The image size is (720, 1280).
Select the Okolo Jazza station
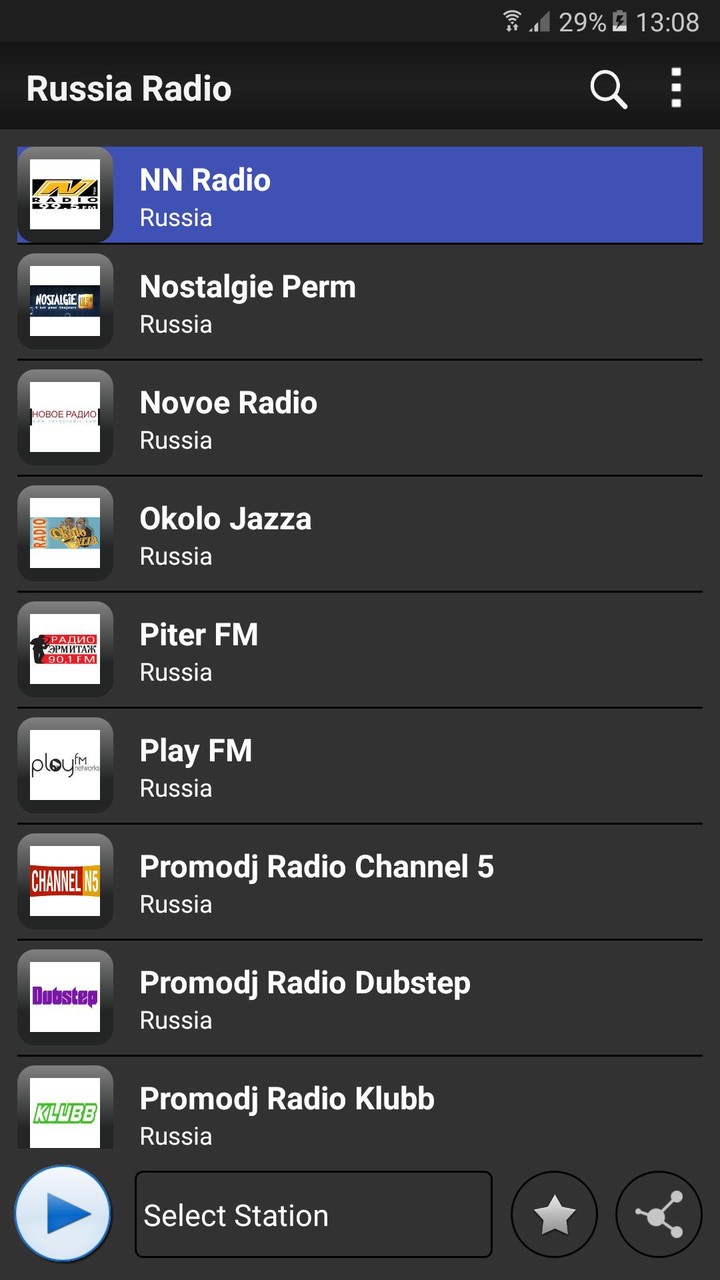[x=360, y=533]
